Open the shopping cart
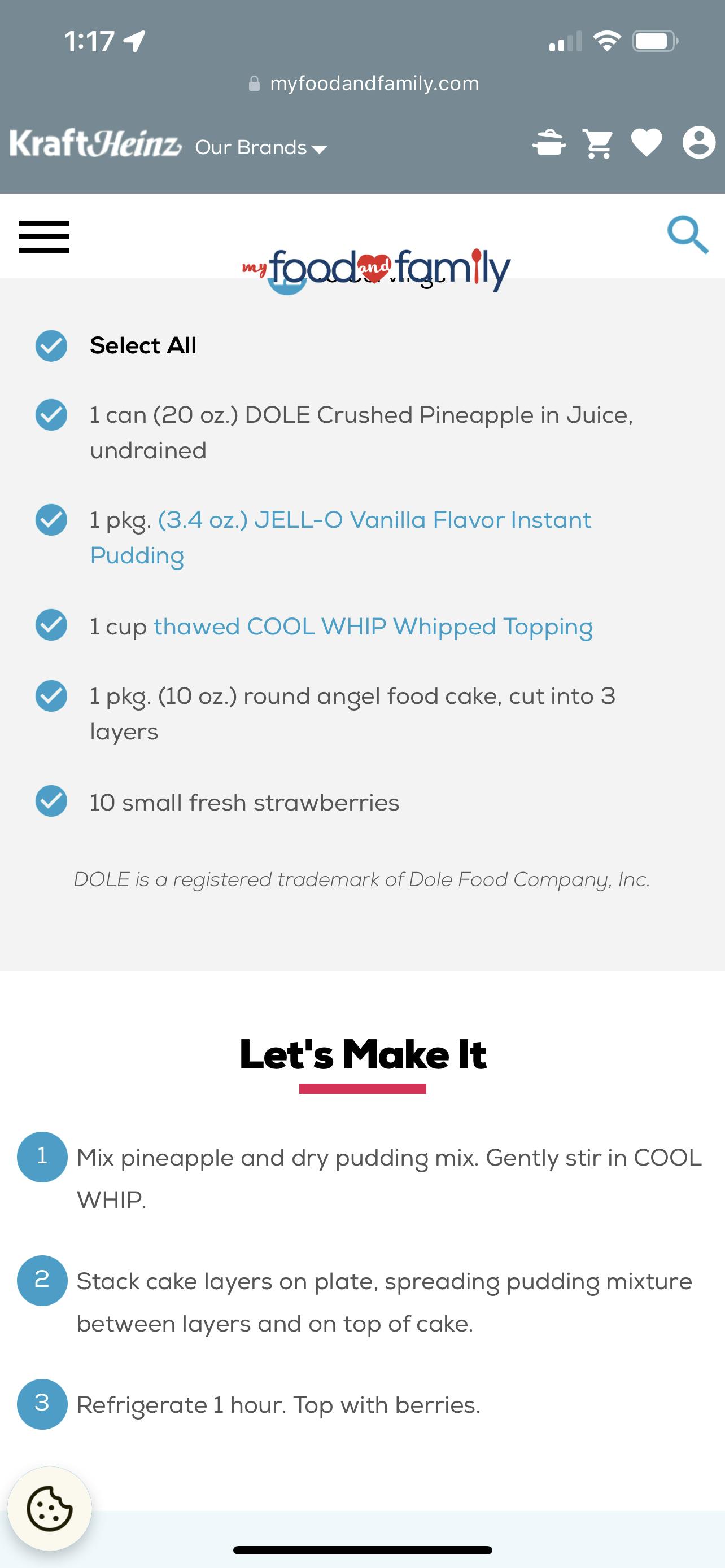 tap(598, 144)
